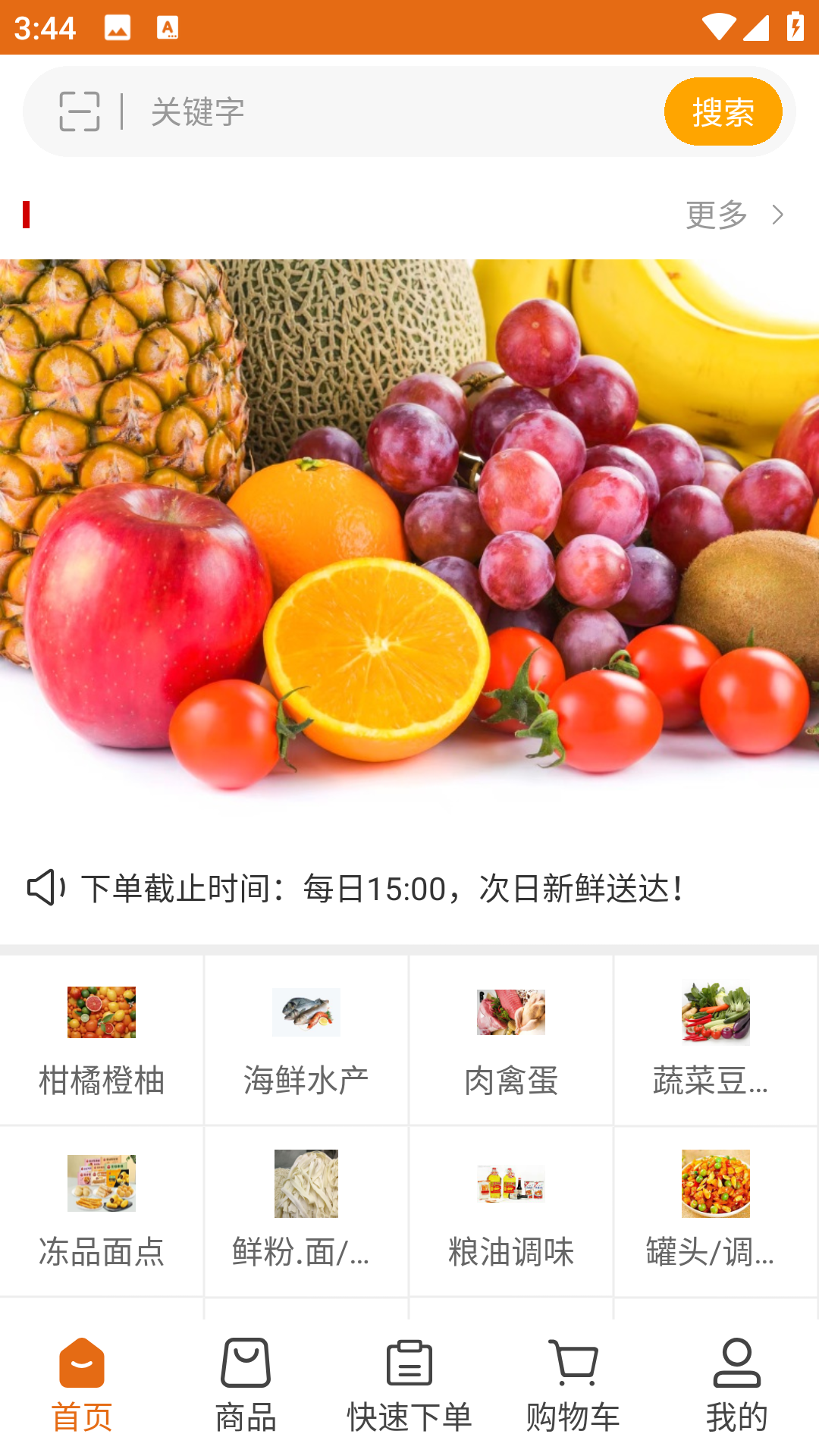The width and height of the screenshot is (819, 1456).
Task: Open the 蔬菜豆... category tile
Action: tap(716, 1040)
